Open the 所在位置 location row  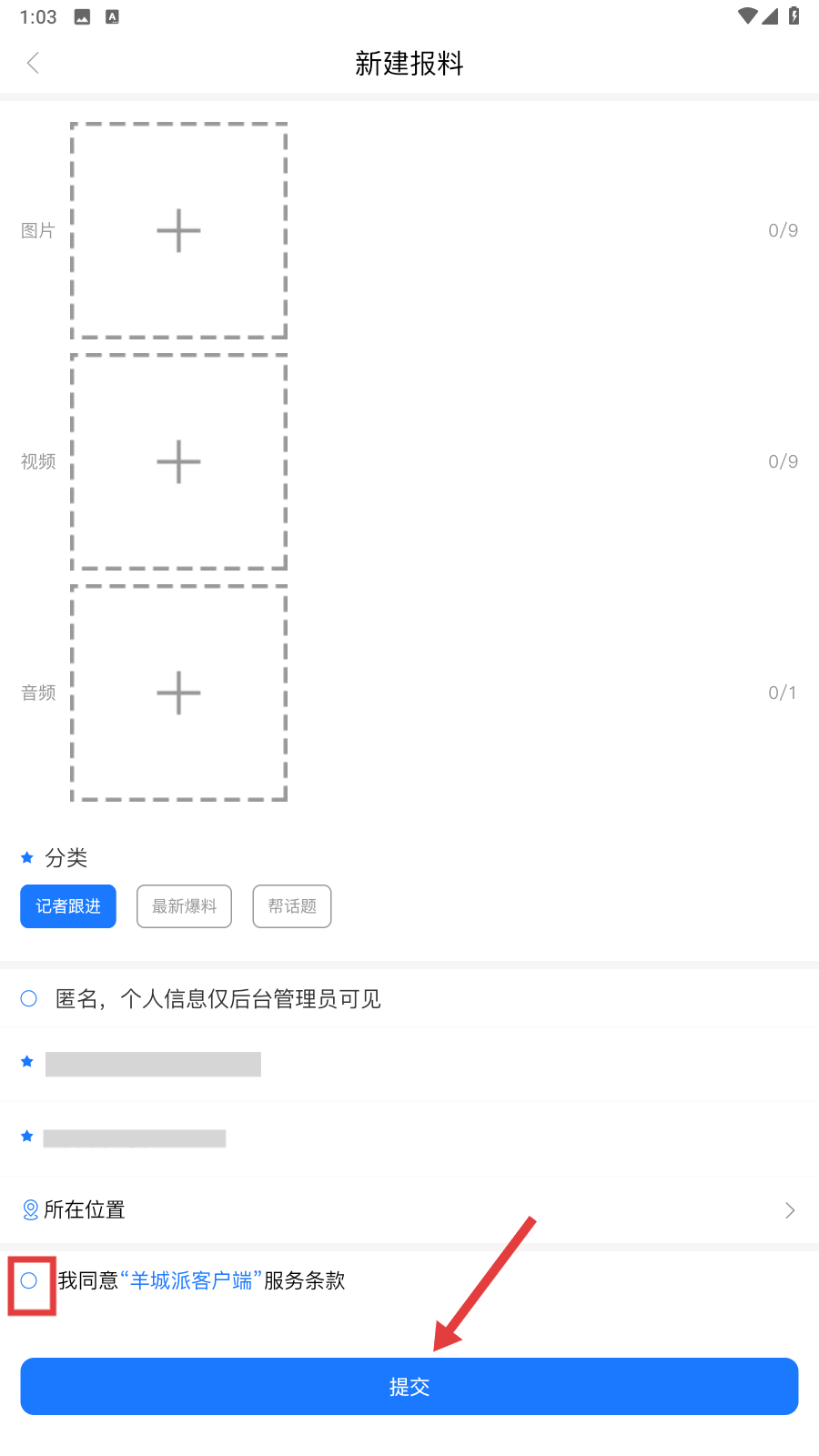click(x=409, y=1209)
